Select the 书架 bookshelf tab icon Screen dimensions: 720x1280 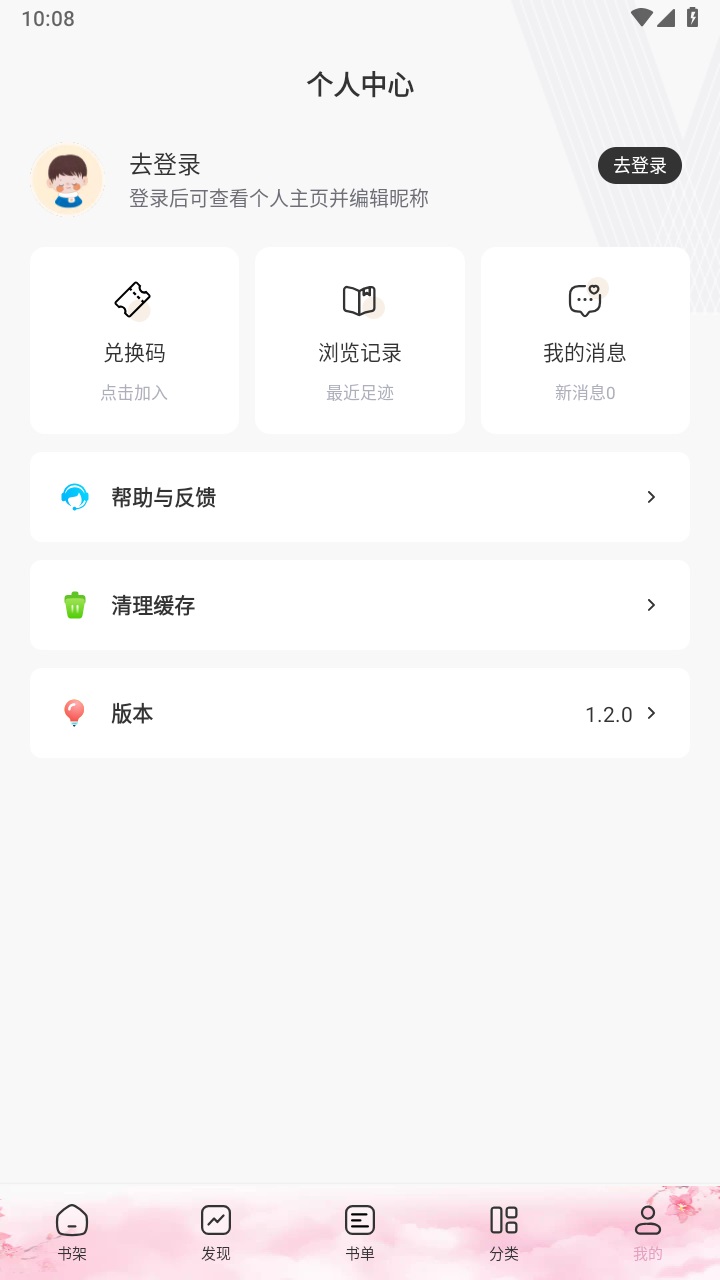click(71, 1220)
